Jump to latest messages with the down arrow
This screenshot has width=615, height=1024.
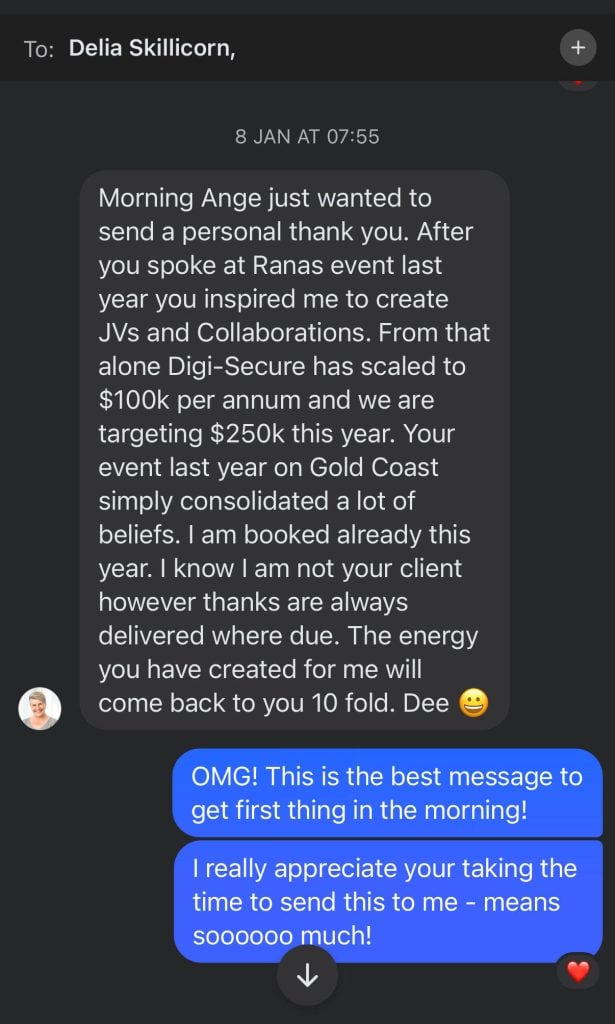tap(307, 976)
